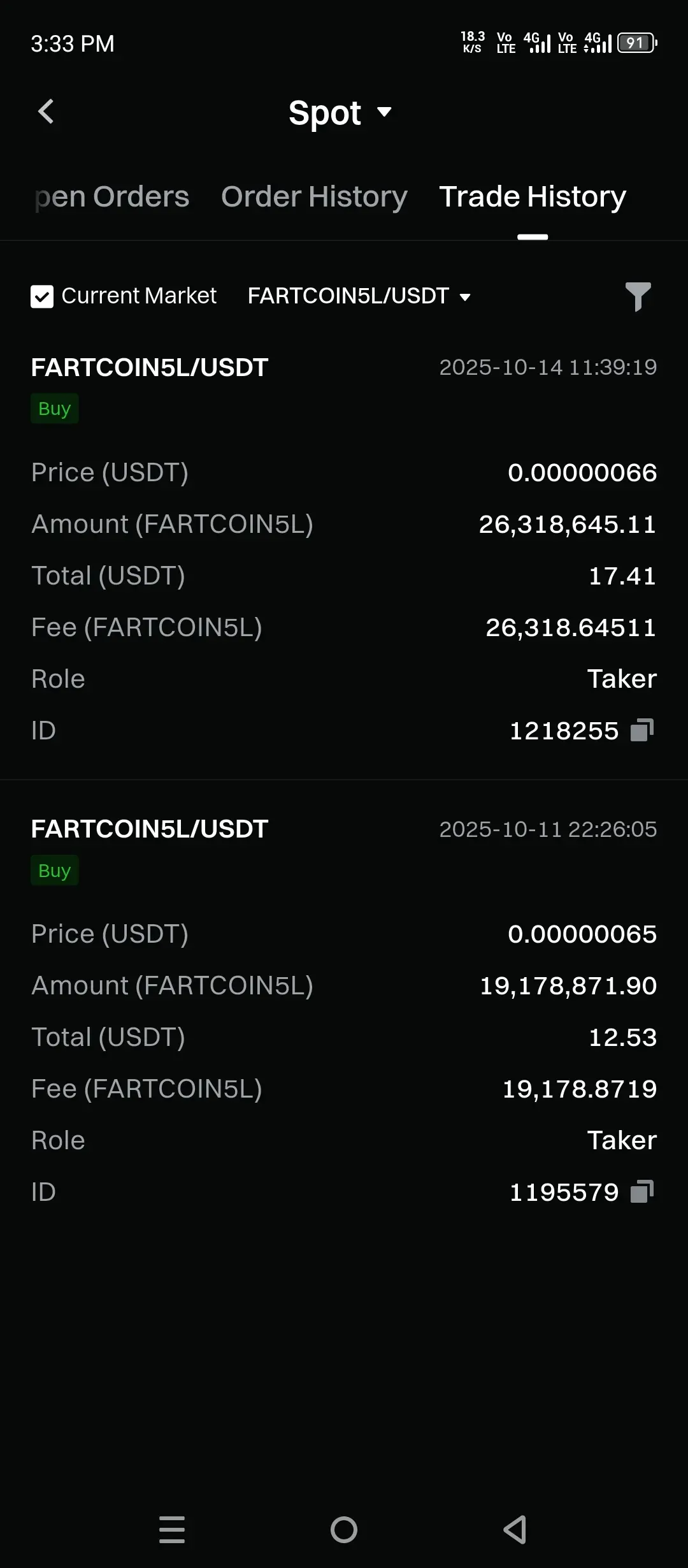The image size is (688, 1568).
Task: Switch to the Order History tab
Action: [314, 197]
